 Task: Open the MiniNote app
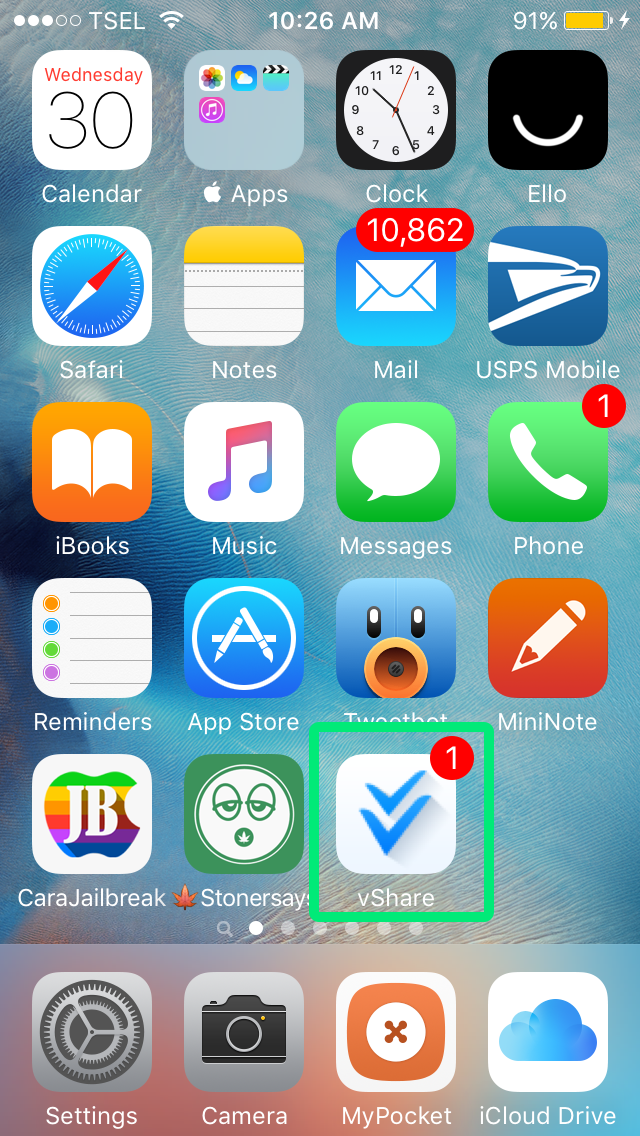(x=548, y=638)
